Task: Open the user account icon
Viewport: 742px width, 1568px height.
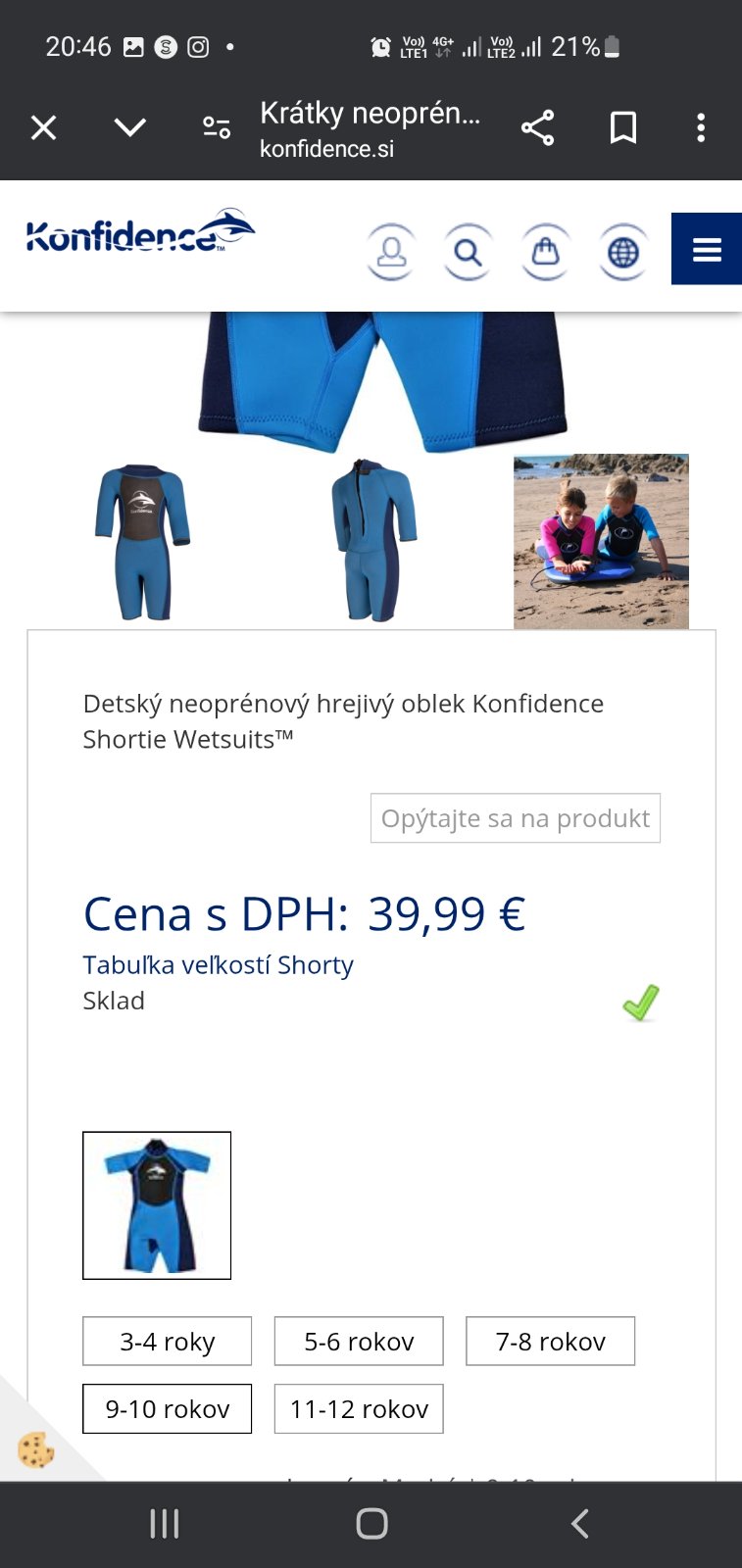Action: 391,253
